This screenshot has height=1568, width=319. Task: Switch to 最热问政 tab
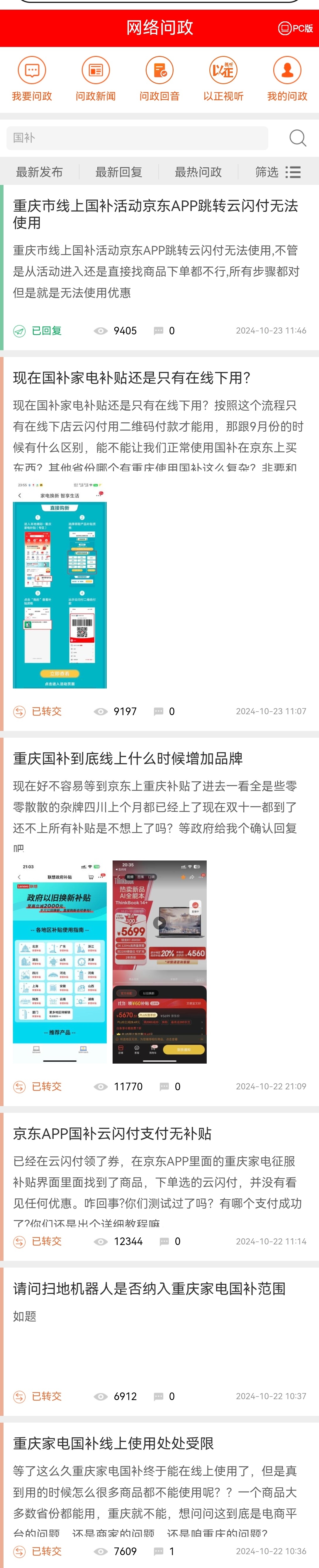(x=198, y=172)
